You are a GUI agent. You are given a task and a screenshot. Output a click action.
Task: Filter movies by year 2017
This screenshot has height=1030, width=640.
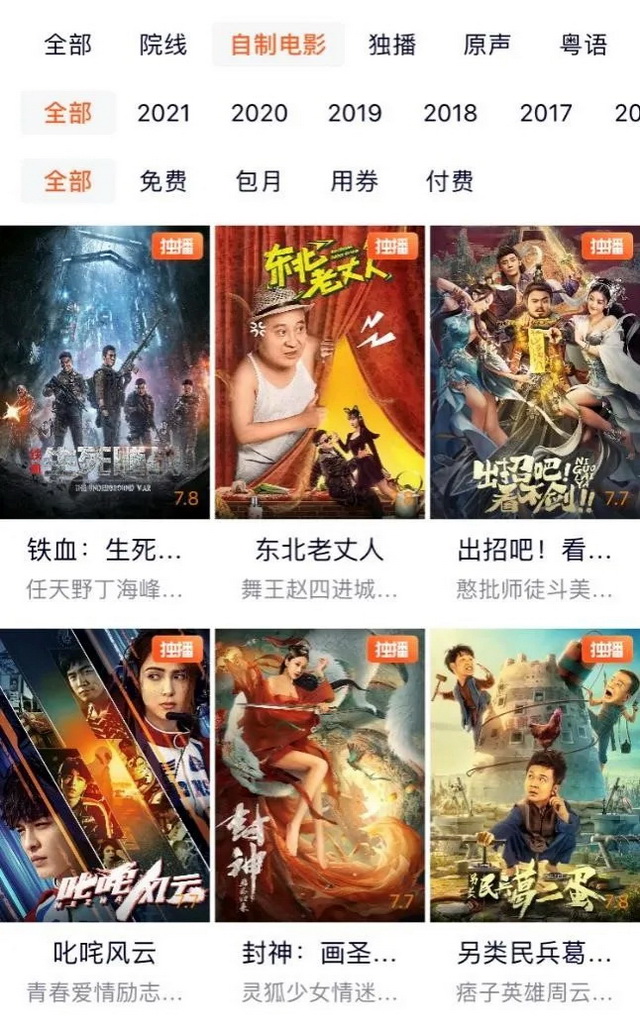click(x=546, y=113)
